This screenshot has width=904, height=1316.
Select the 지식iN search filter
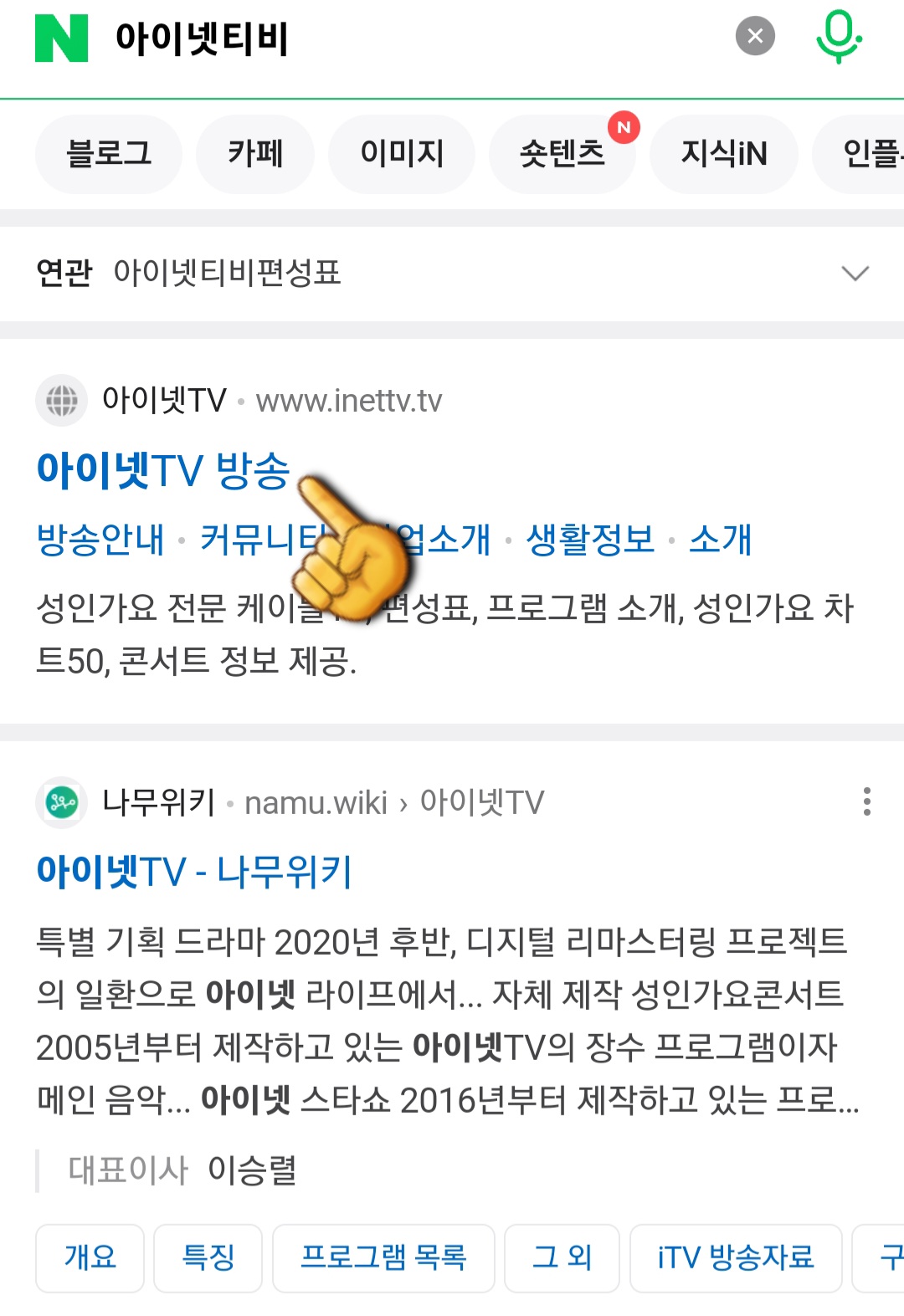point(723,154)
